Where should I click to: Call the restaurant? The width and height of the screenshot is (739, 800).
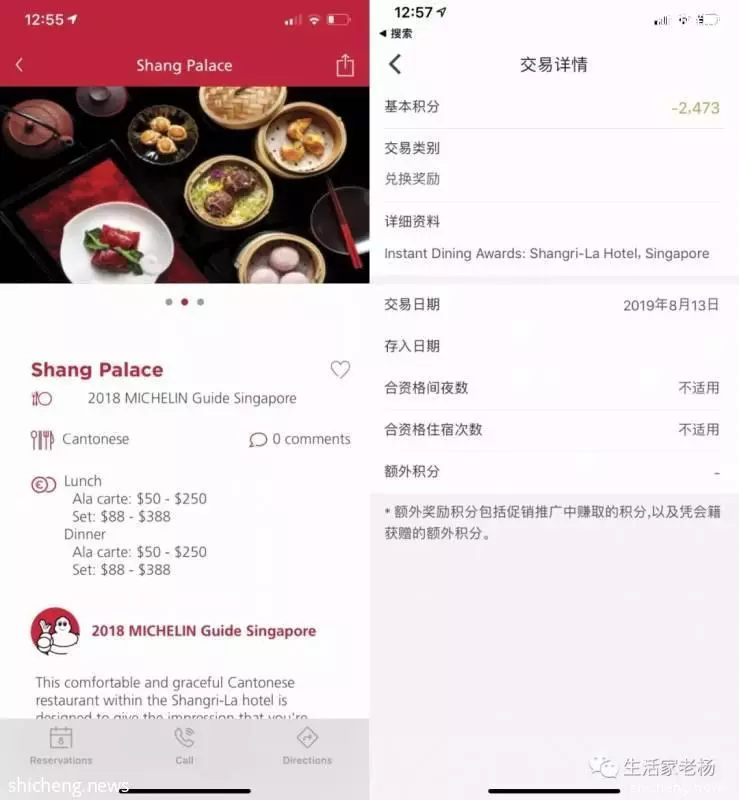pyautogui.click(x=184, y=746)
